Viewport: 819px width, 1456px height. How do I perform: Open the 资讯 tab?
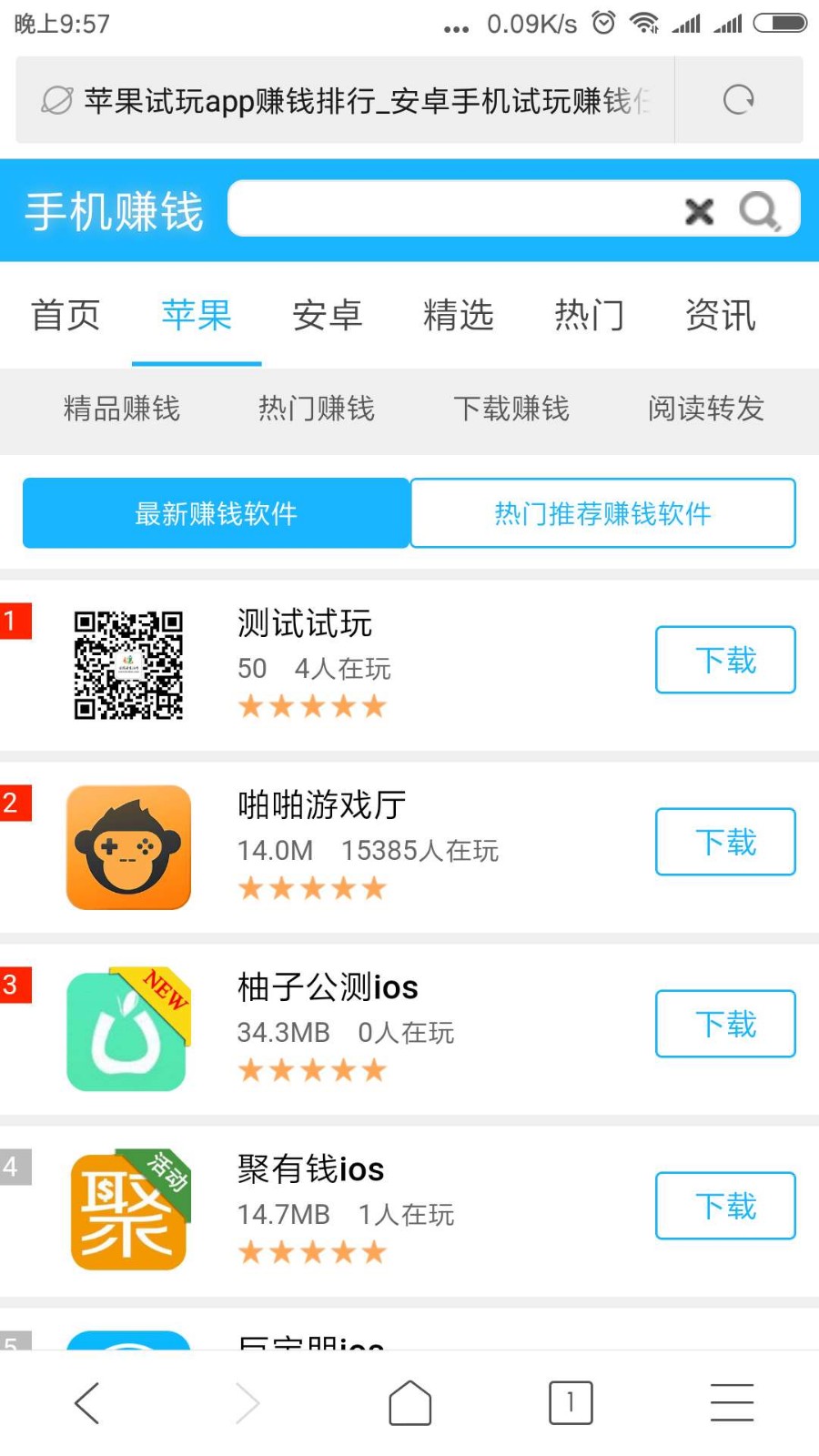click(x=720, y=315)
